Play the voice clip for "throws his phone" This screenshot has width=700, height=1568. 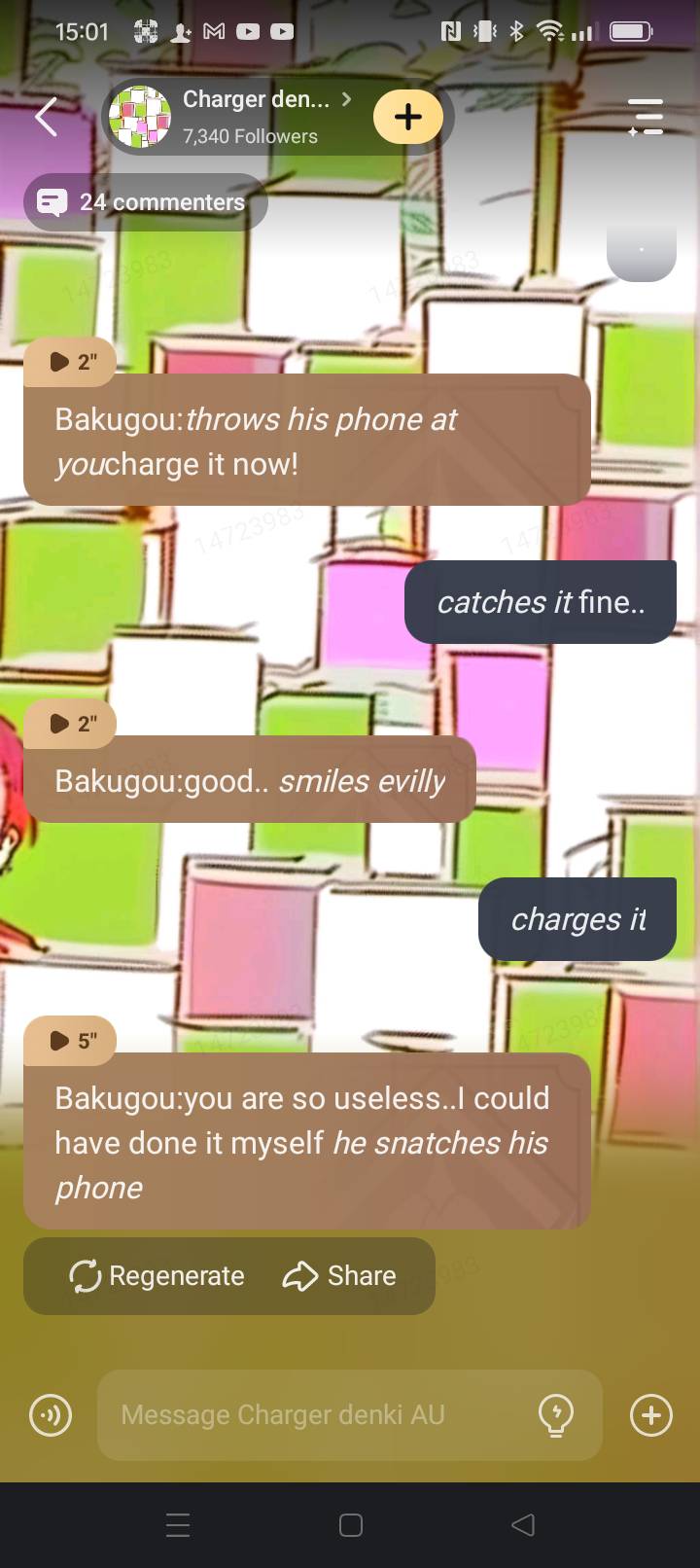(71, 362)
